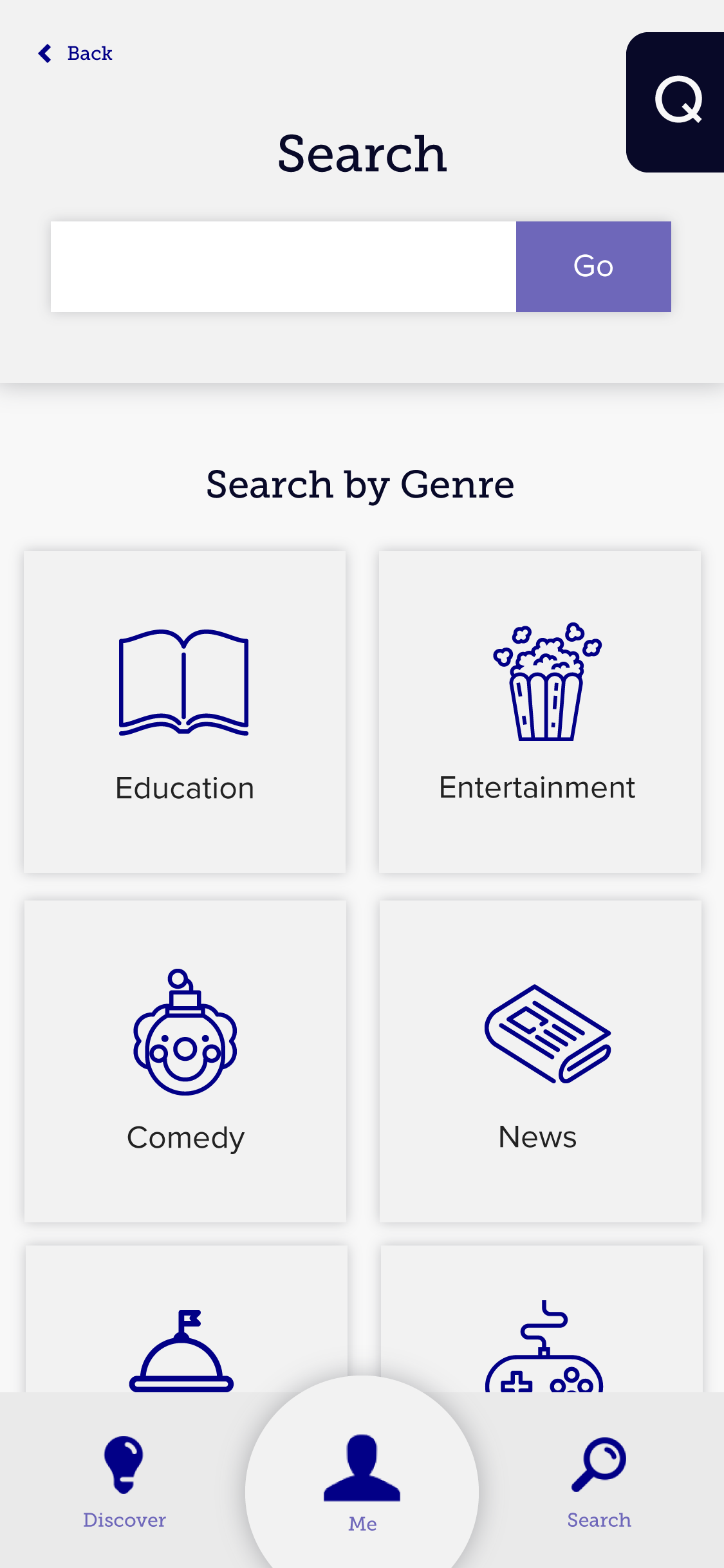Open the genre card with the cloche icon
Image resolution: width=724 pixels, height=1568 pixels.
click(x=185, y=1326)
